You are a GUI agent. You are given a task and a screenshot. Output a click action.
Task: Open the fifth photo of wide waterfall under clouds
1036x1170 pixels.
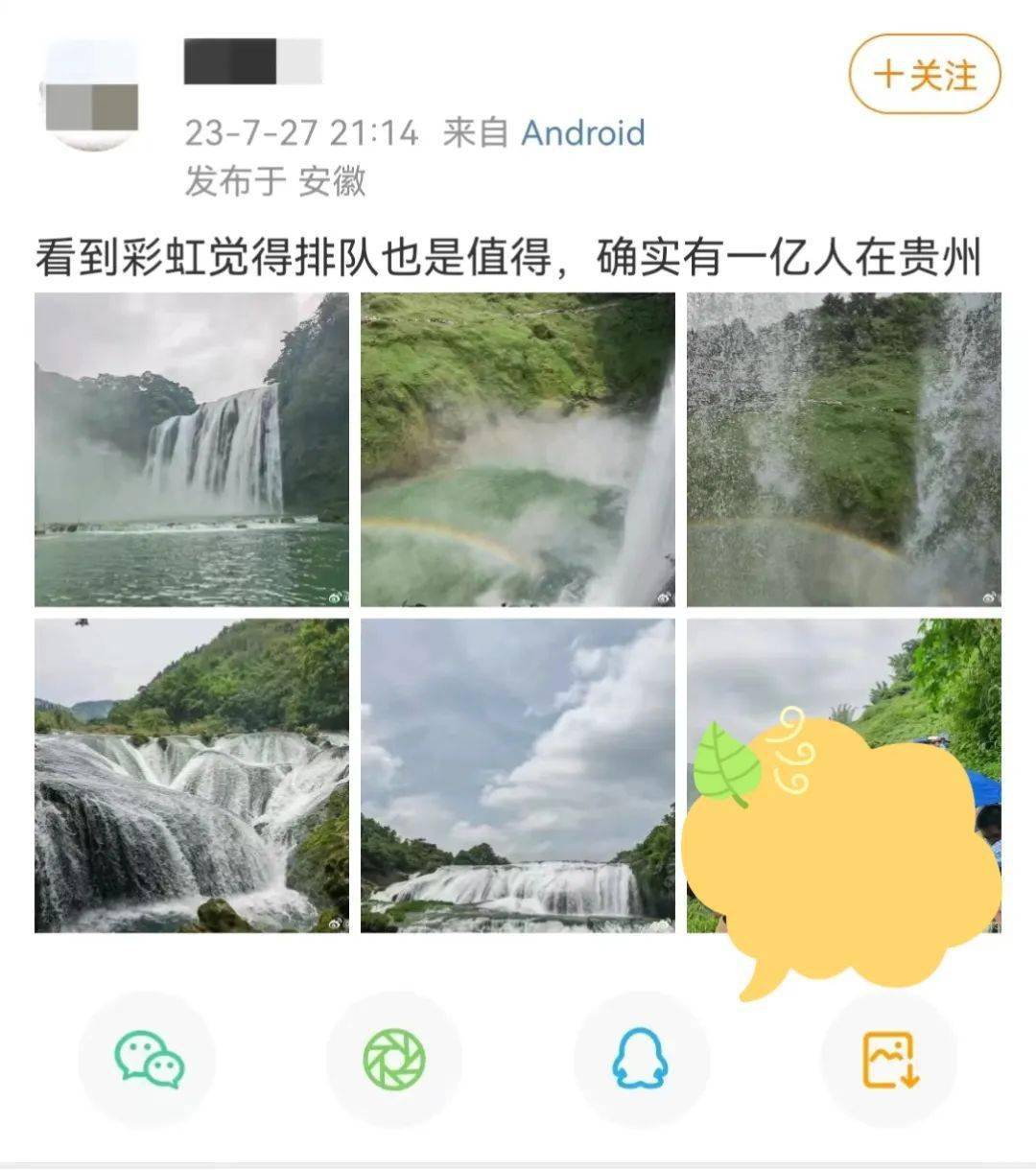(518, 775)
